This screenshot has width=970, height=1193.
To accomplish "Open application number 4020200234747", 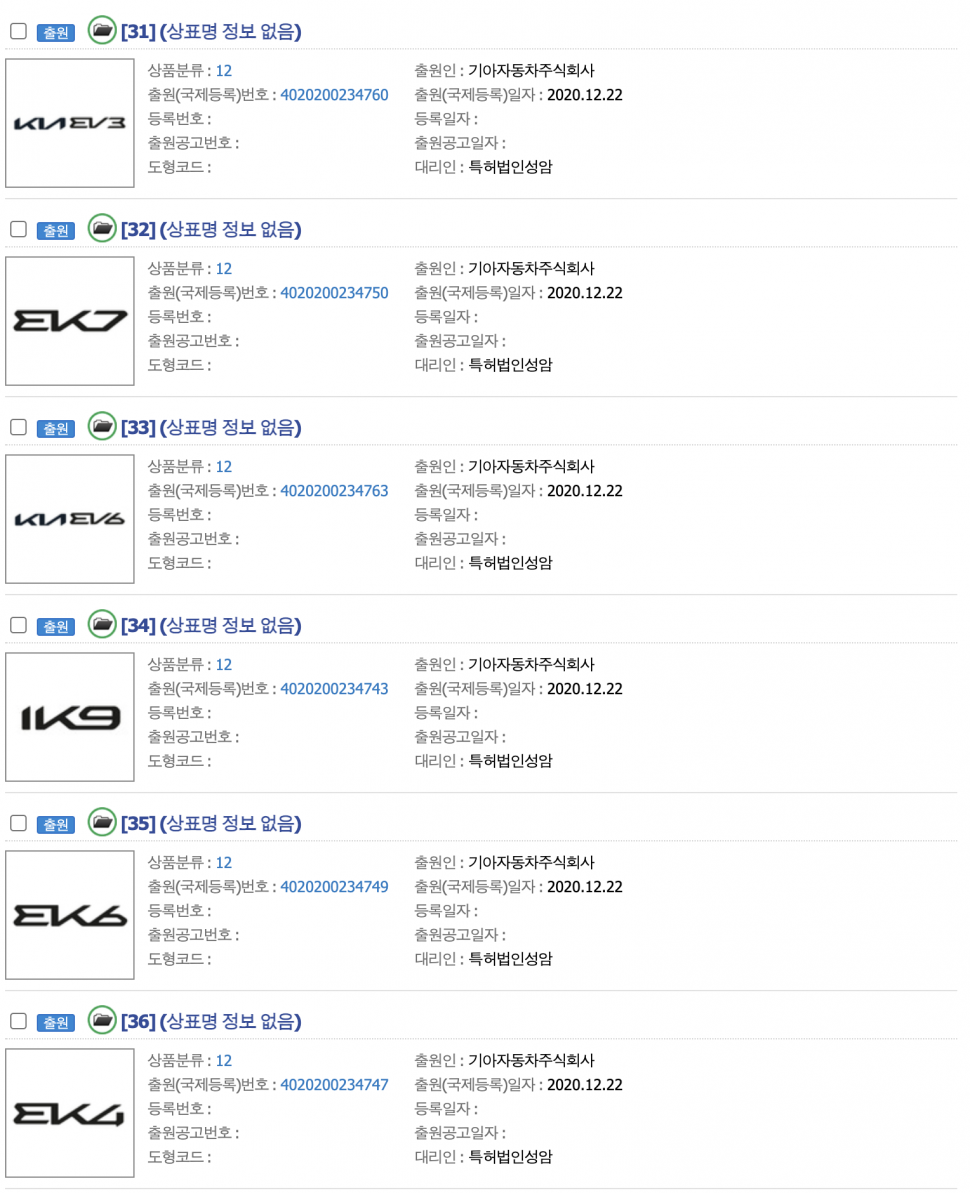I will click(x=334, y=1085).
